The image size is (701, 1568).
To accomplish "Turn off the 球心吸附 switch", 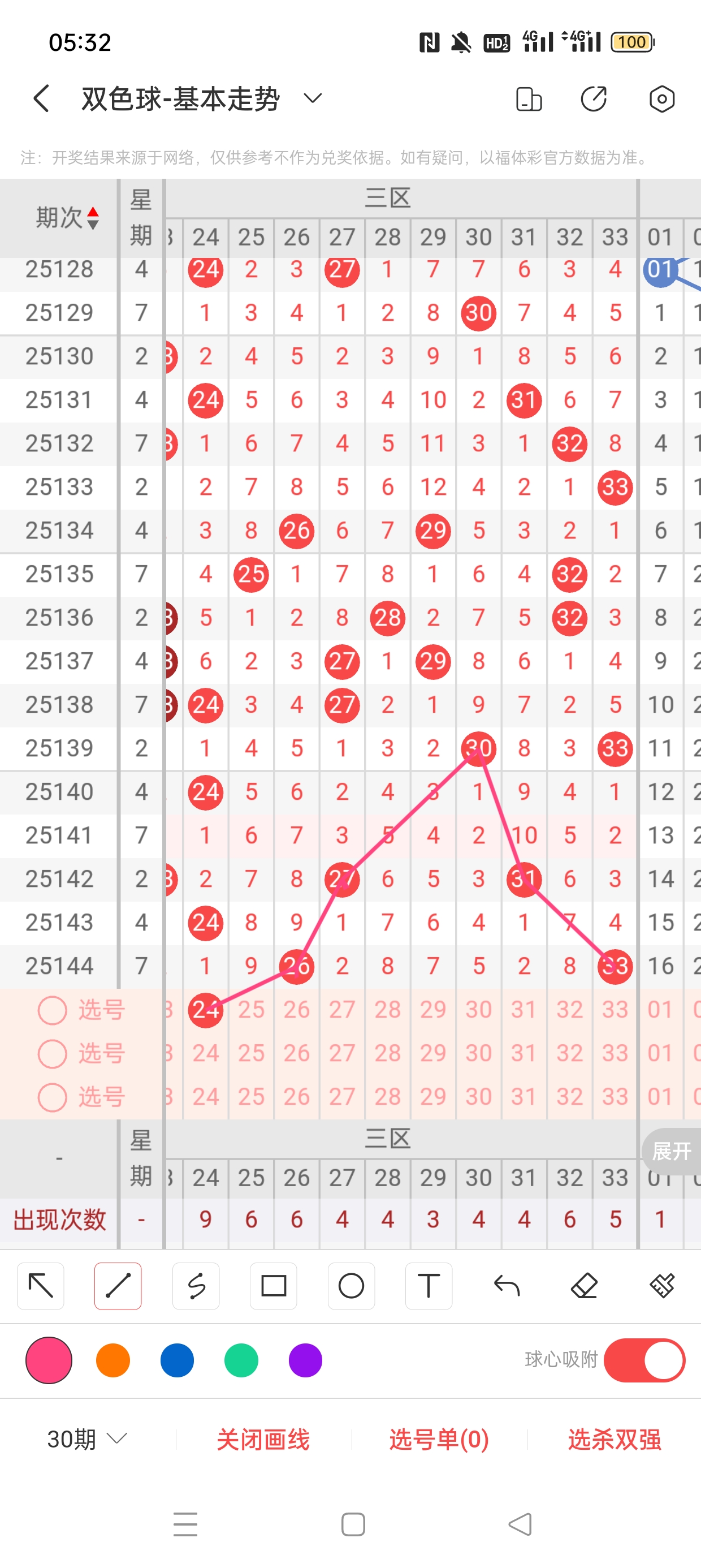I will [x=644, y=1360].
